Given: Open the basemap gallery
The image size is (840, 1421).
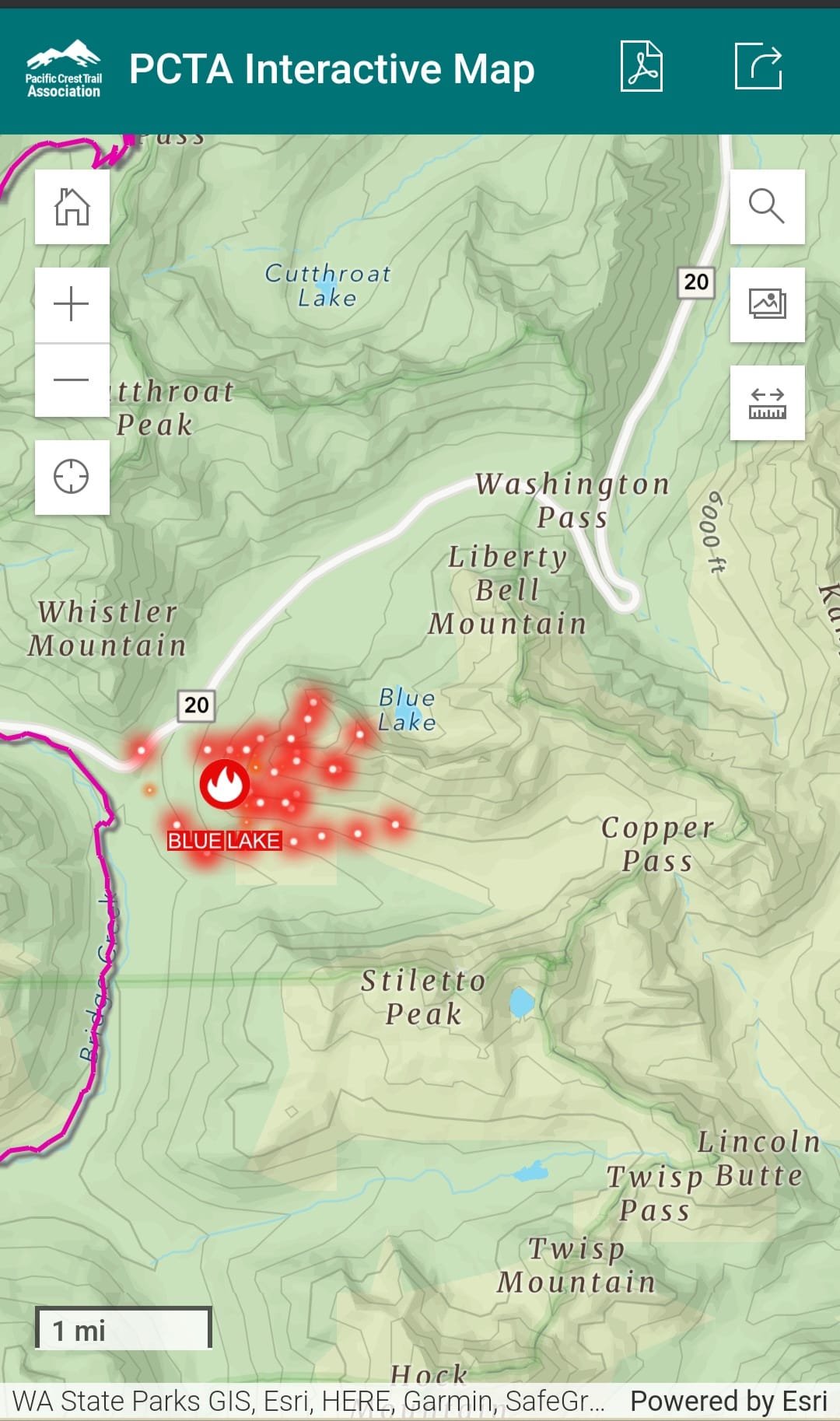Looking at the screenshot, I should [767, 304].
